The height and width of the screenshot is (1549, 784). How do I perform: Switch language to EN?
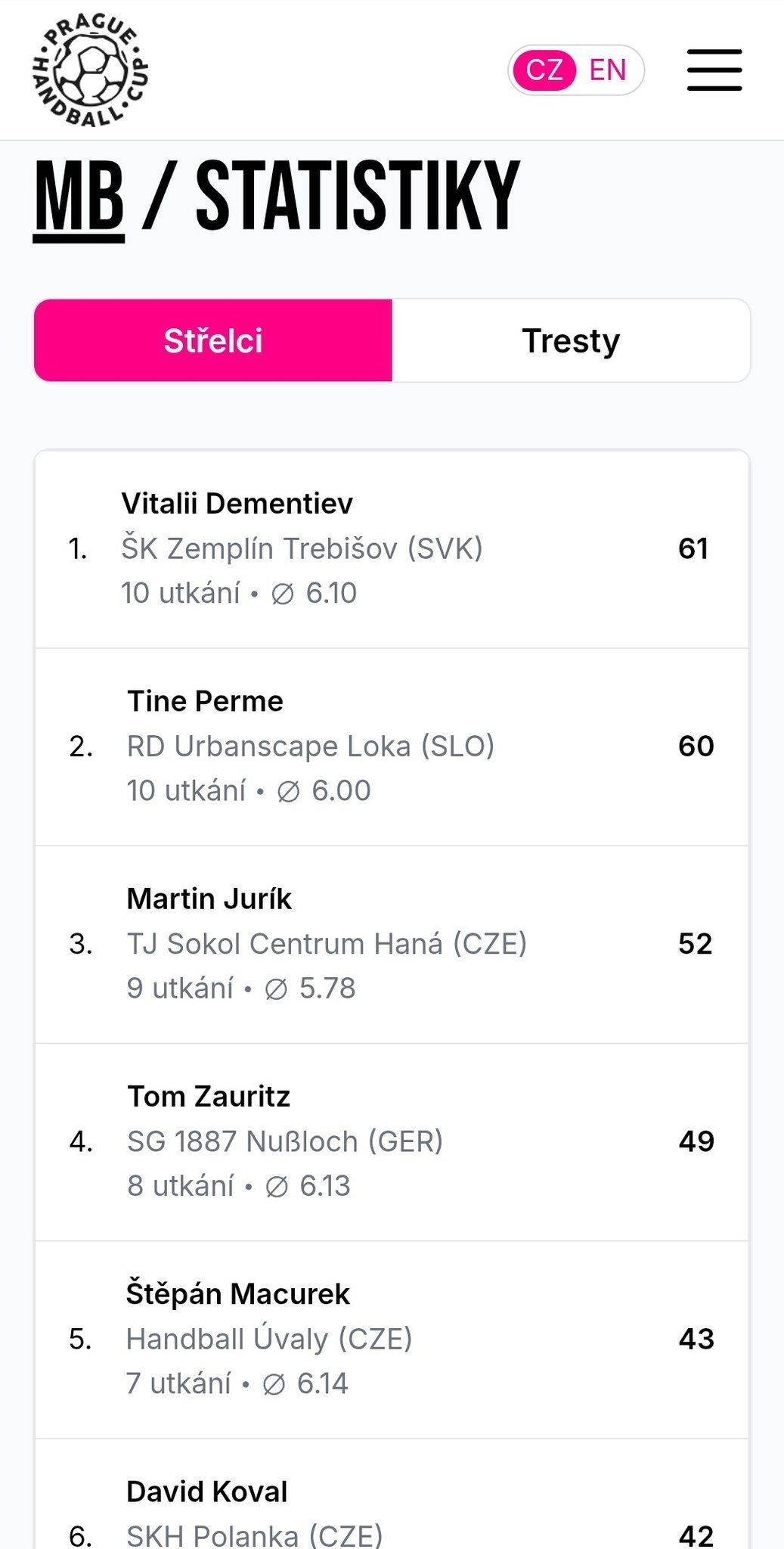[608, 70]
